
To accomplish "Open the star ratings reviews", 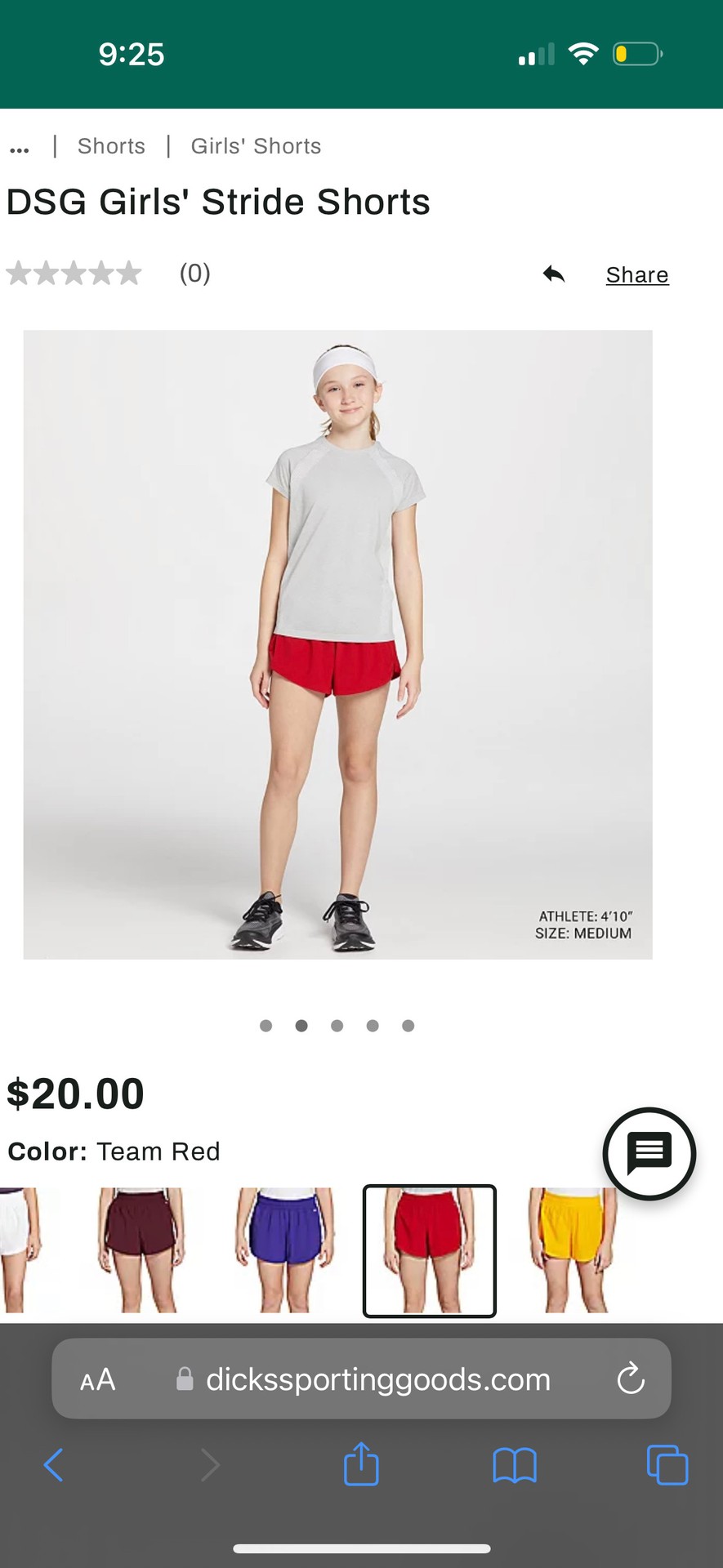I will [x=74, y=274].
